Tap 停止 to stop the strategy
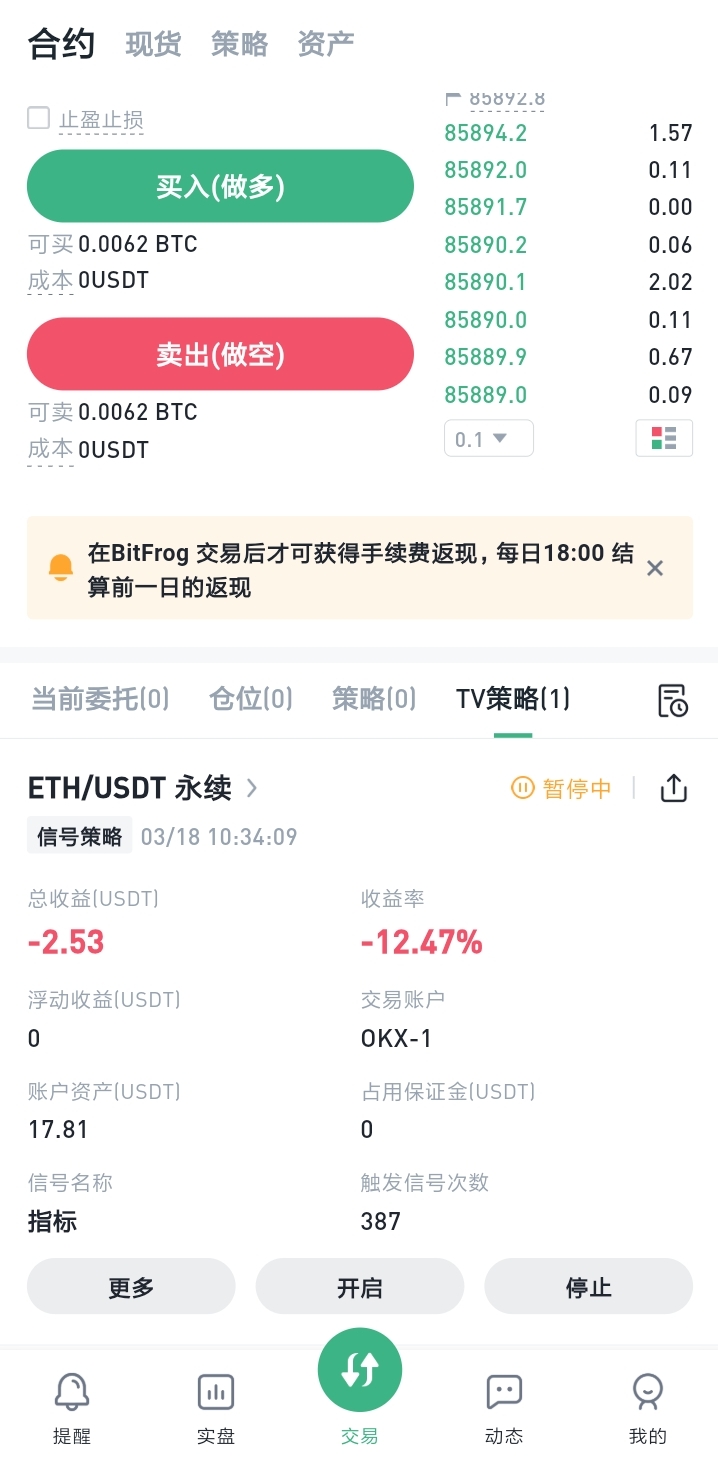The image size is (718, 1461). [589, 1286]
